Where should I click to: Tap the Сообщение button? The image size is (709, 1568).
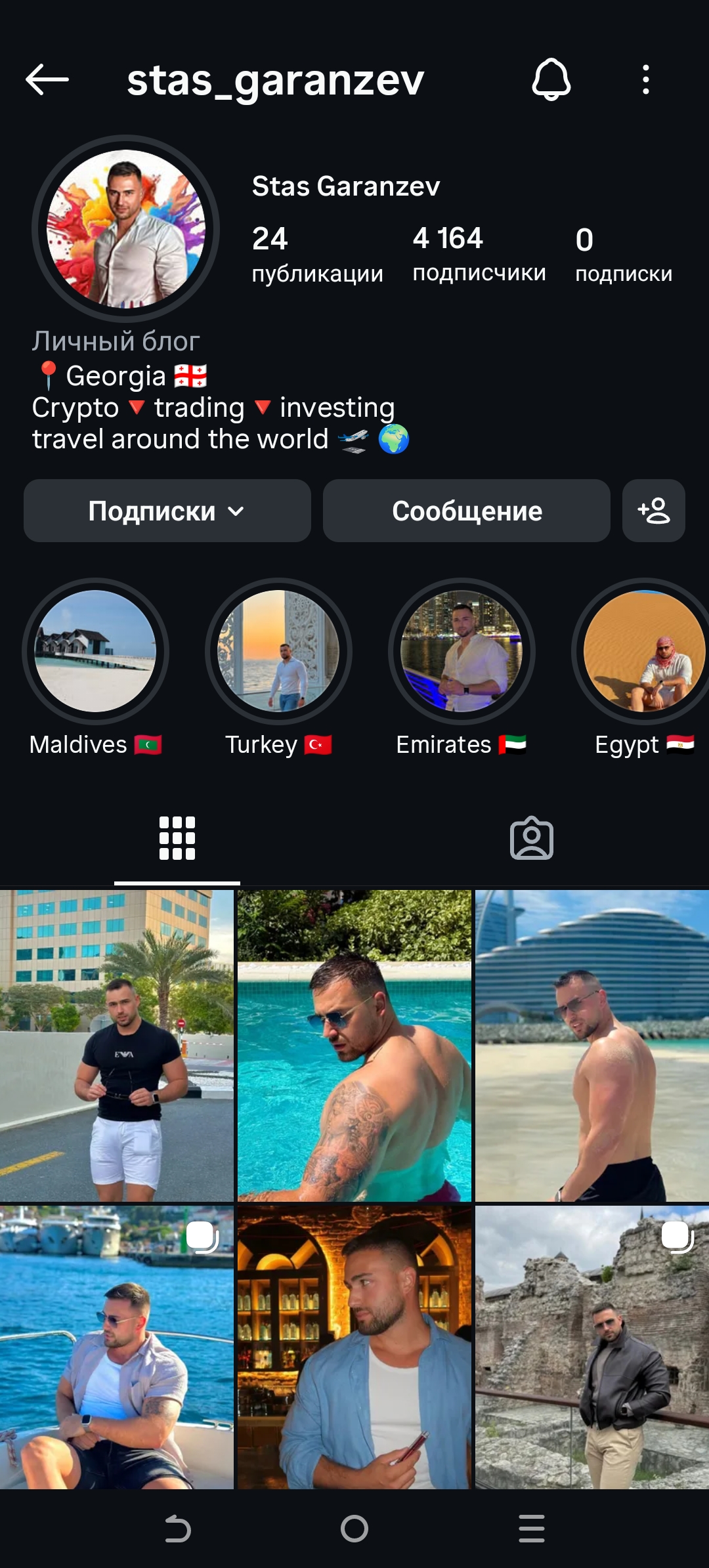coord(466,511)
